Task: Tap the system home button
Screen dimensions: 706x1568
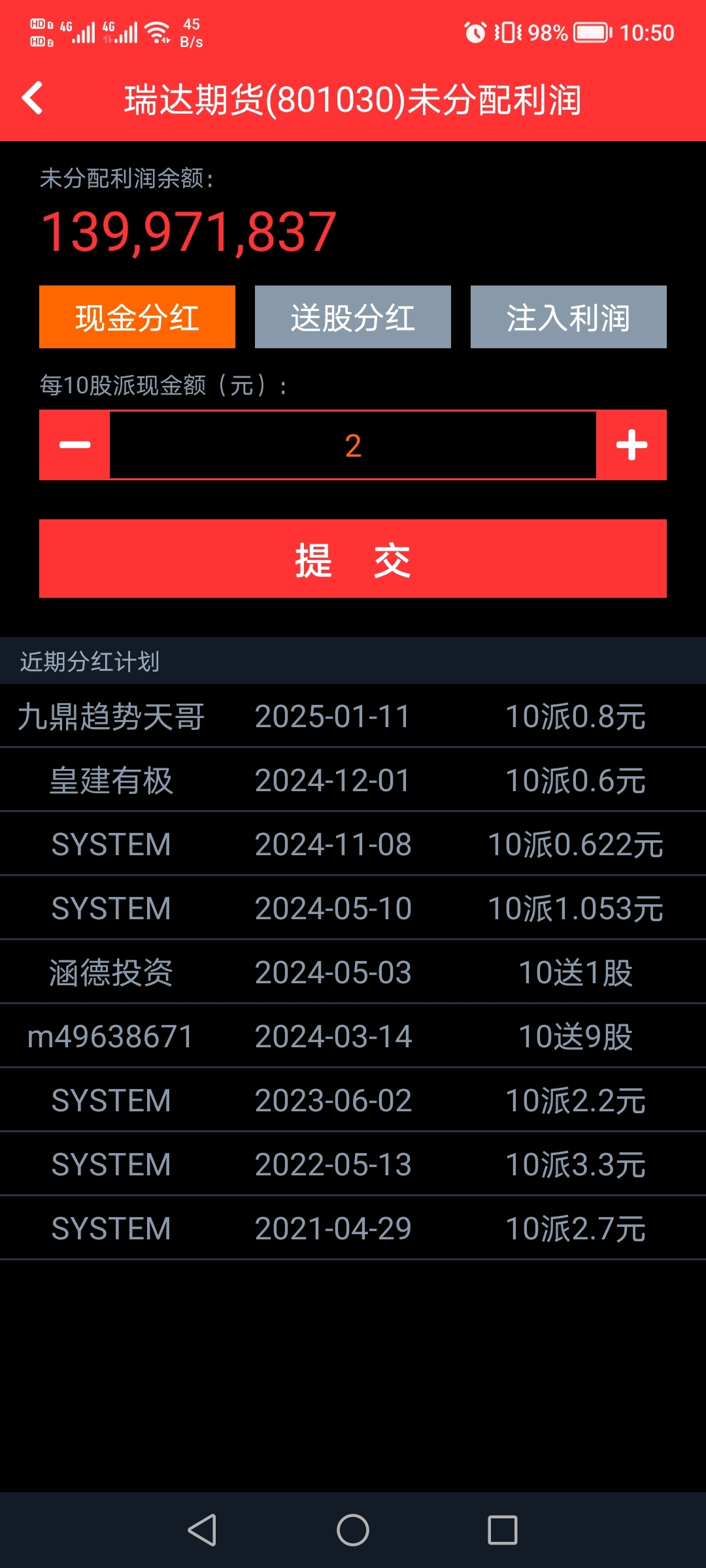Action: (353, 1530)
